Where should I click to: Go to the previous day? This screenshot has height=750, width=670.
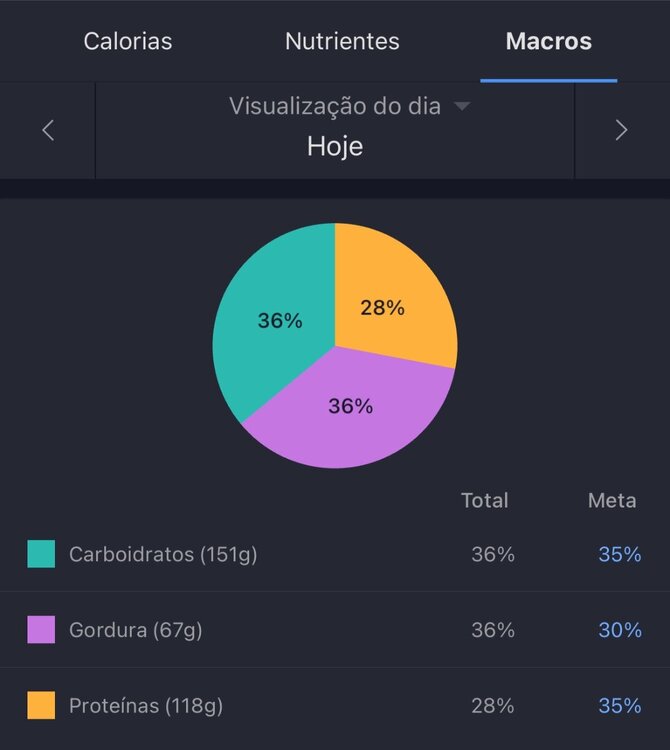click(x=48, y=130)
